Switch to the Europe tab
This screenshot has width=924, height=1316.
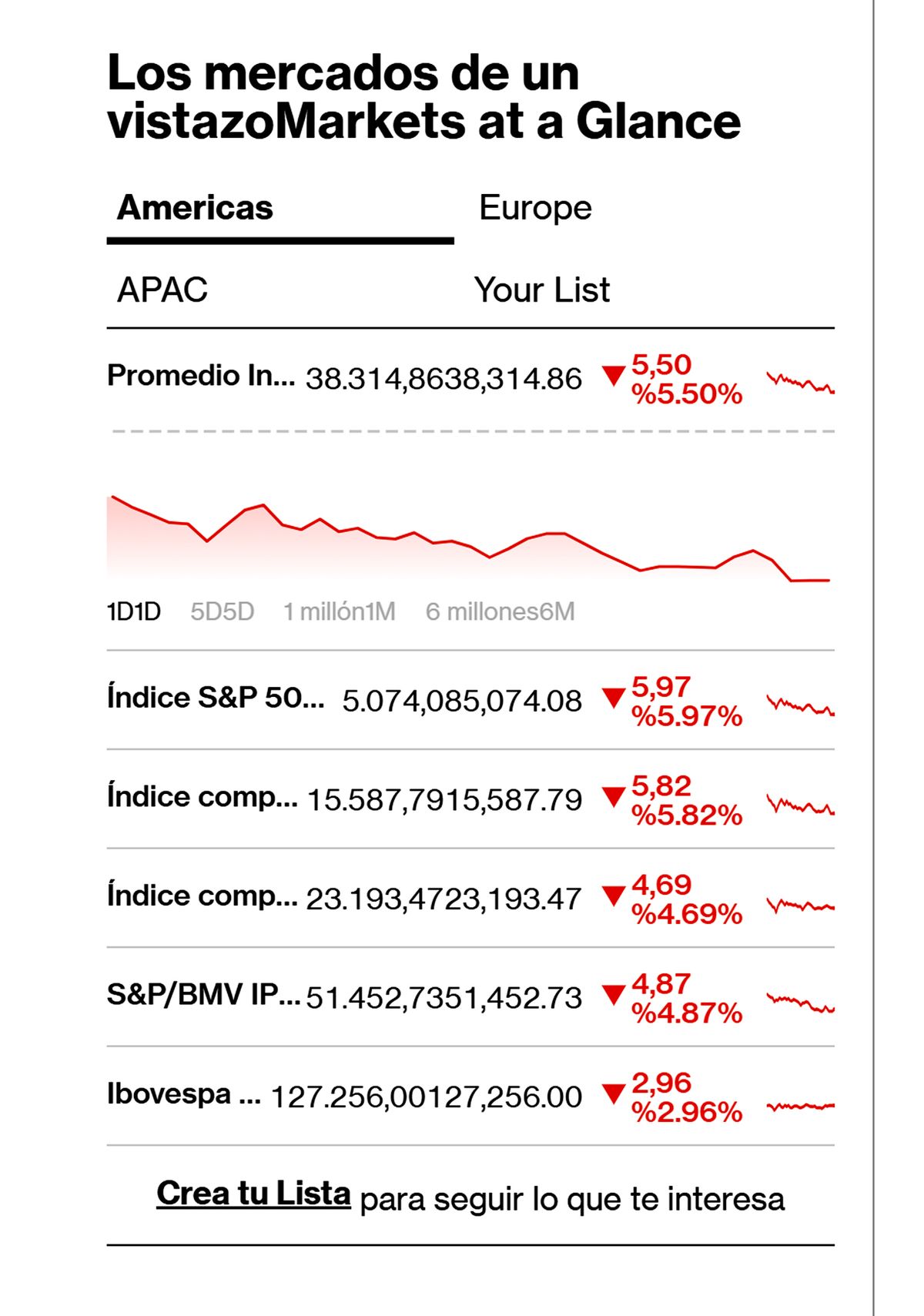pos(534,206)
